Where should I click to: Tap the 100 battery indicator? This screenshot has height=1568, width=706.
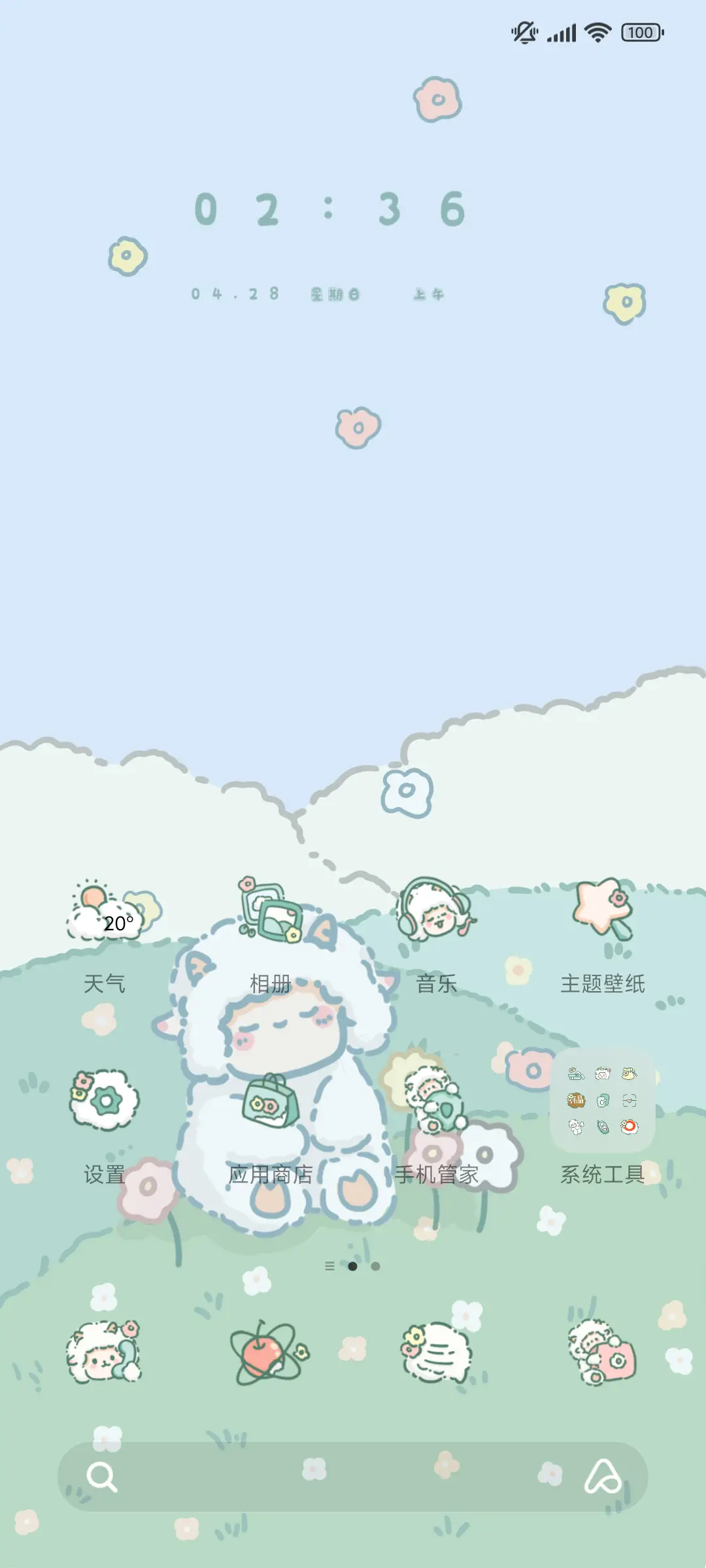(641, 31)
